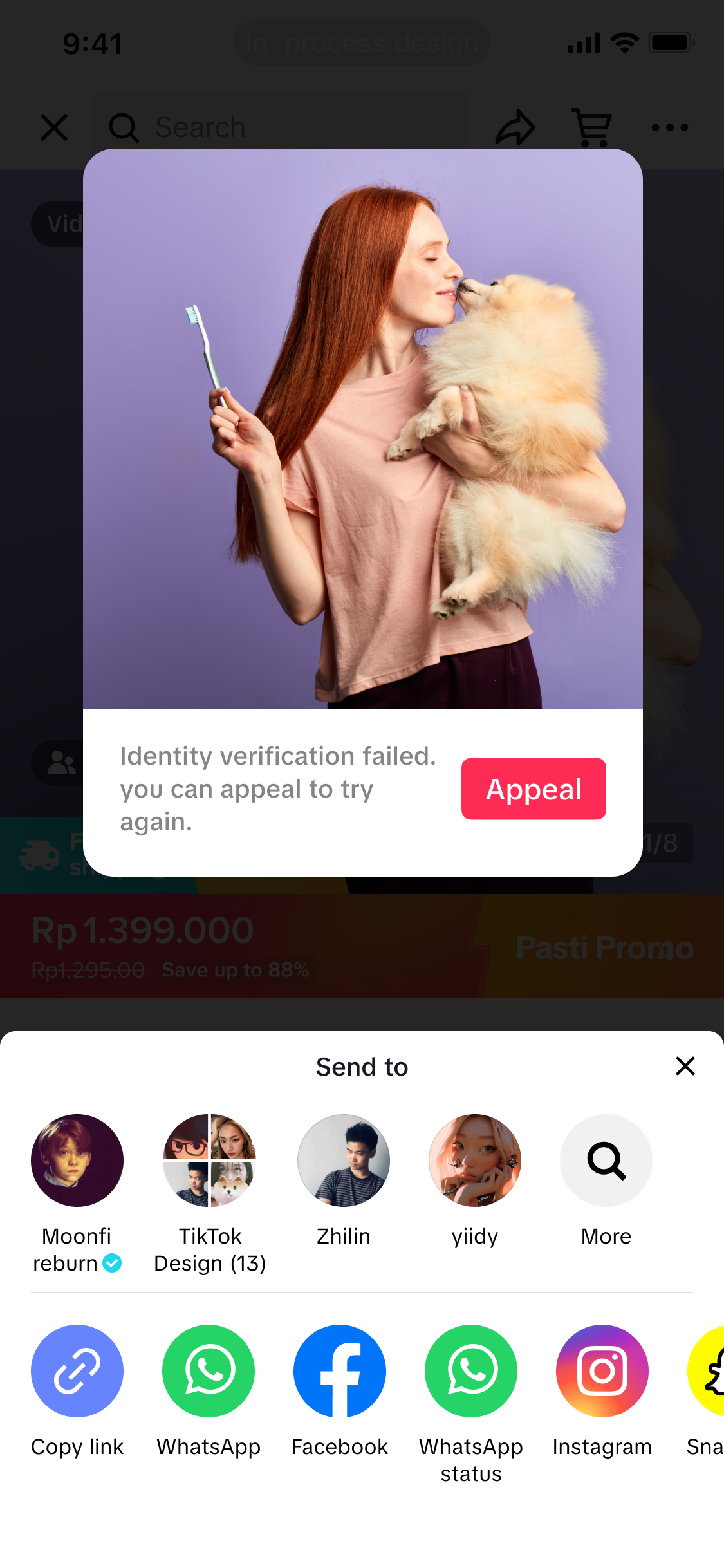
Task: Send to Moonfi reburn
Action: click(77, 1160)
